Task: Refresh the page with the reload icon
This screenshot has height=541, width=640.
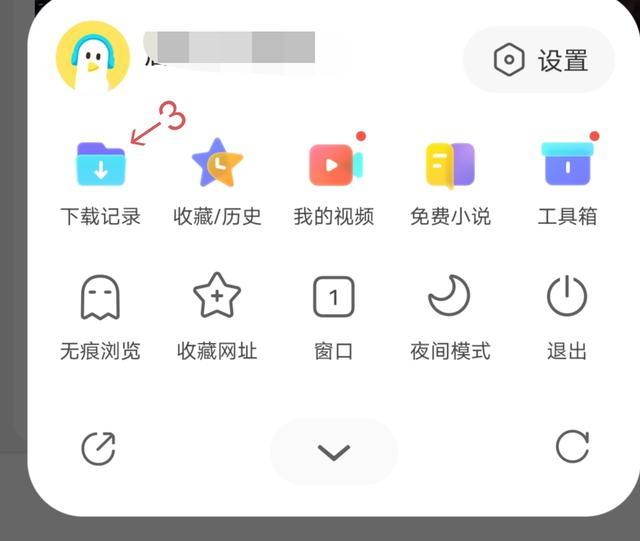Action: pos(572,447)
